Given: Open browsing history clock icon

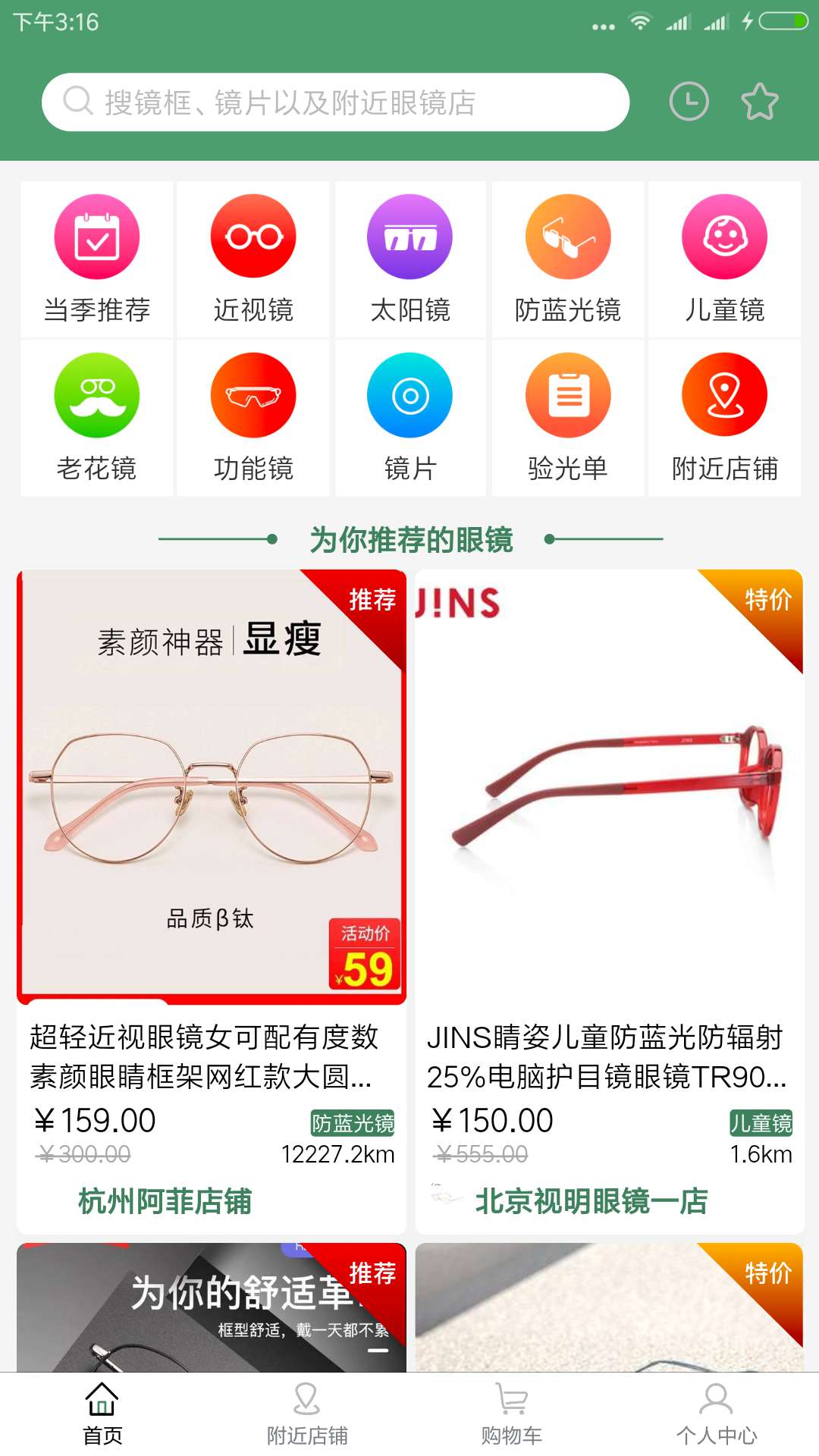Looking at the screenshot, I should [x=689, y=102].
